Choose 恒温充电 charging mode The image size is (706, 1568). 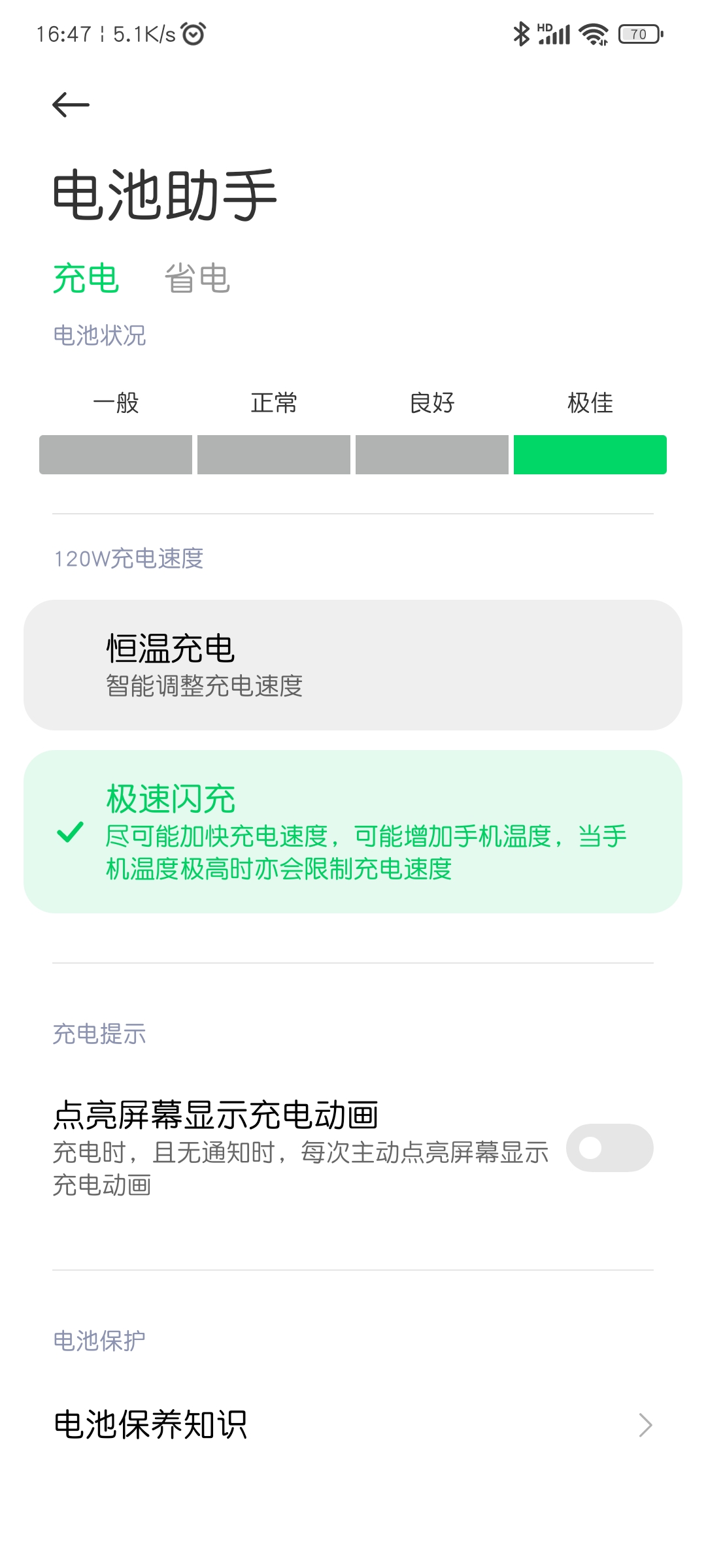(x=353, y=665)
